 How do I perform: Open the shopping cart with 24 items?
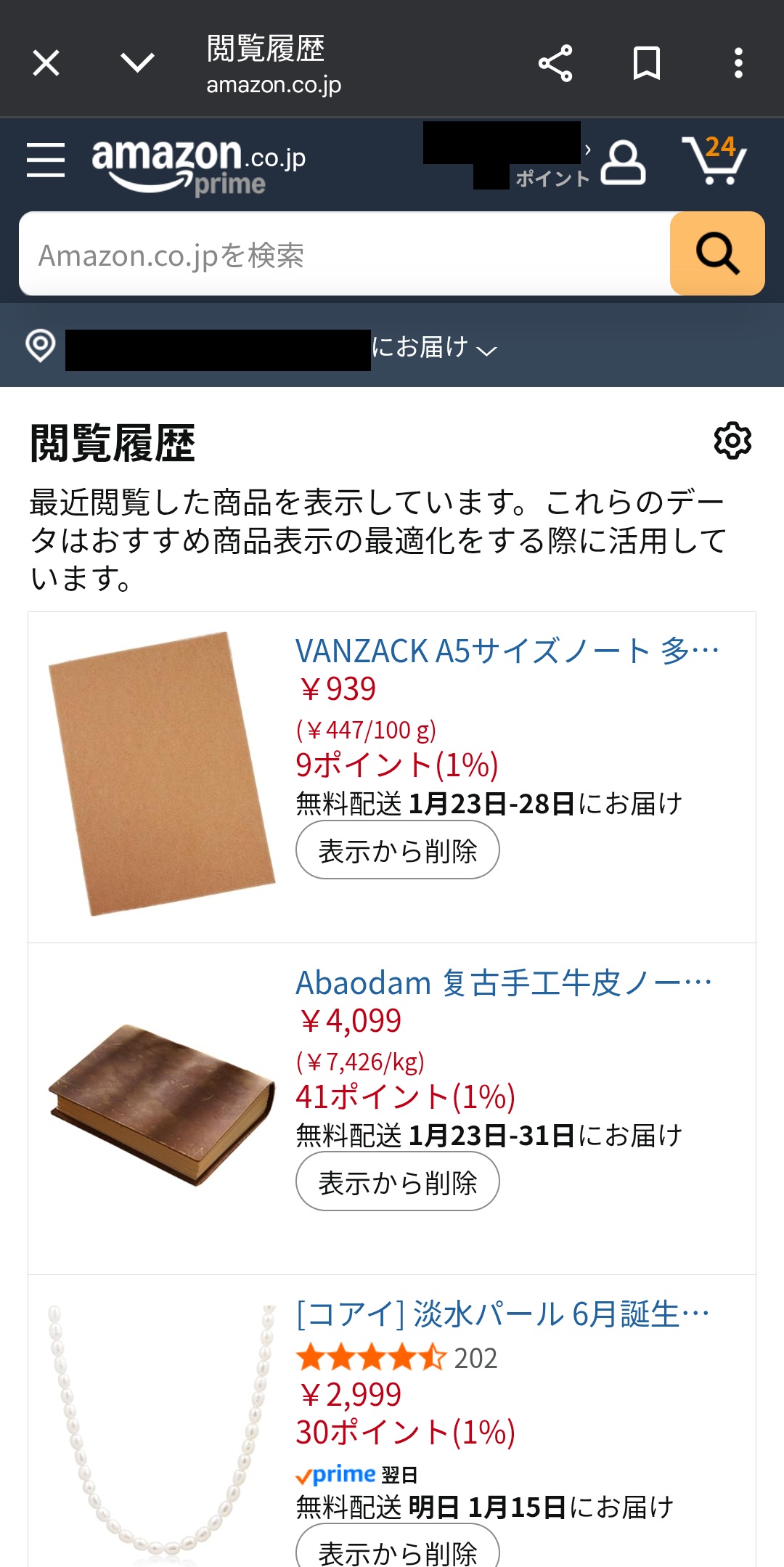714,160
